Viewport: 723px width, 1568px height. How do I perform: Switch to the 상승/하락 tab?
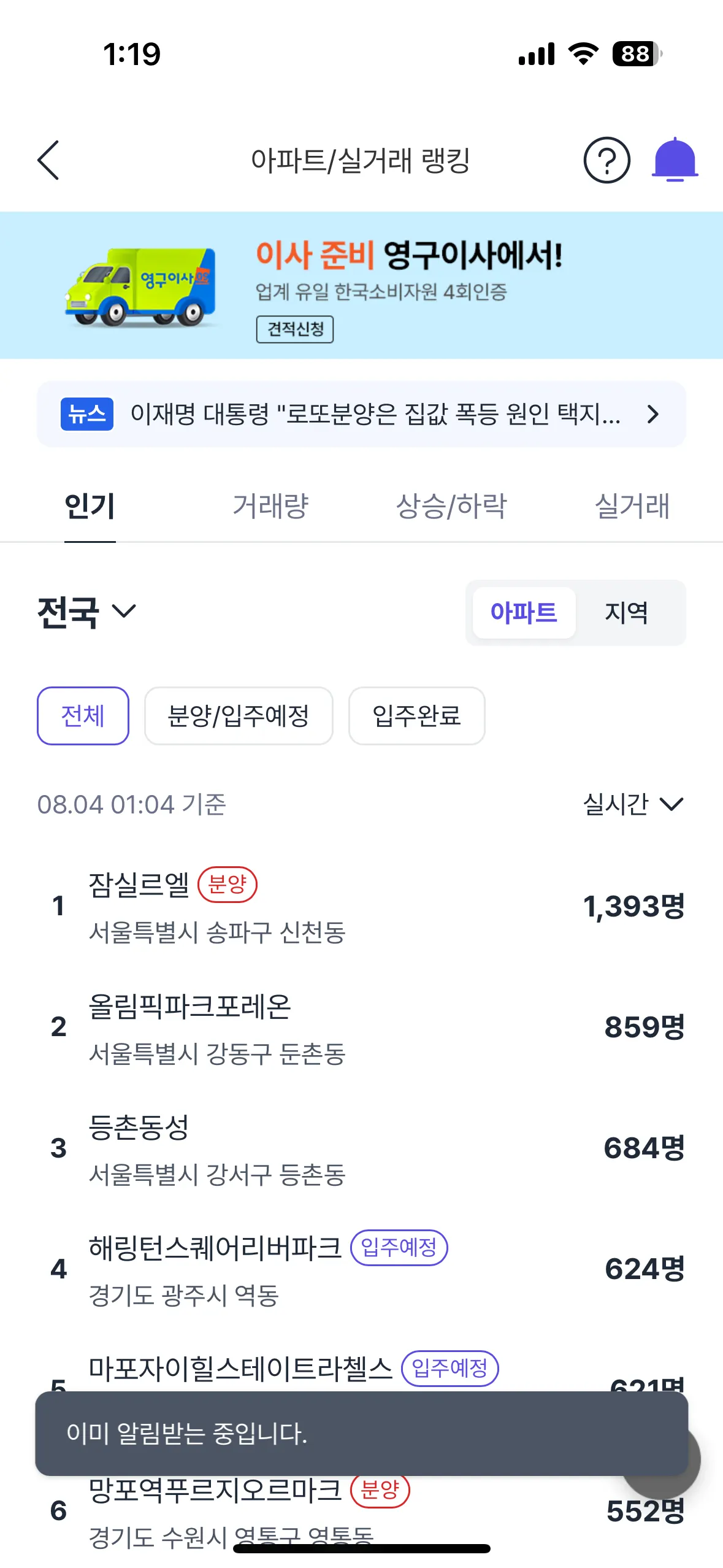pyautogui.click(x=451, y=506)
